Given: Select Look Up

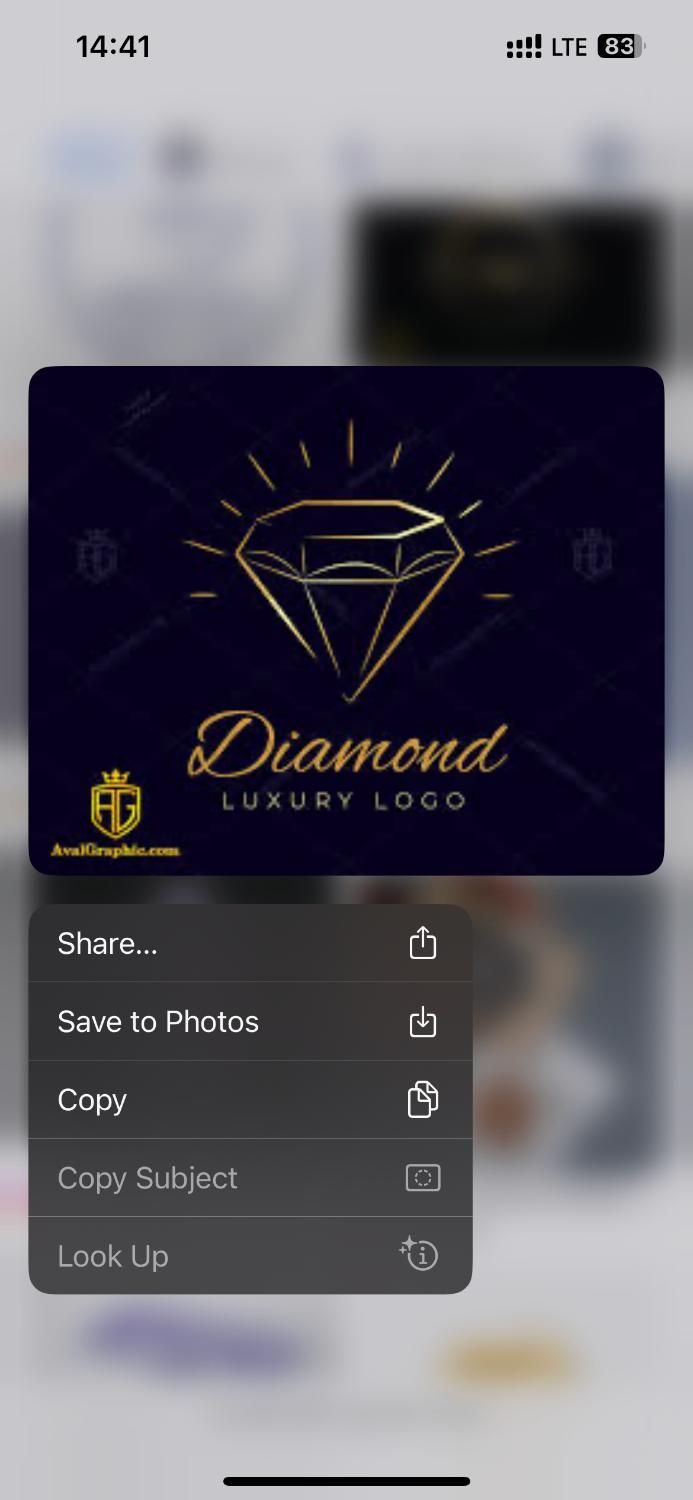Looking at the screenshot, I should [250, 1255].
